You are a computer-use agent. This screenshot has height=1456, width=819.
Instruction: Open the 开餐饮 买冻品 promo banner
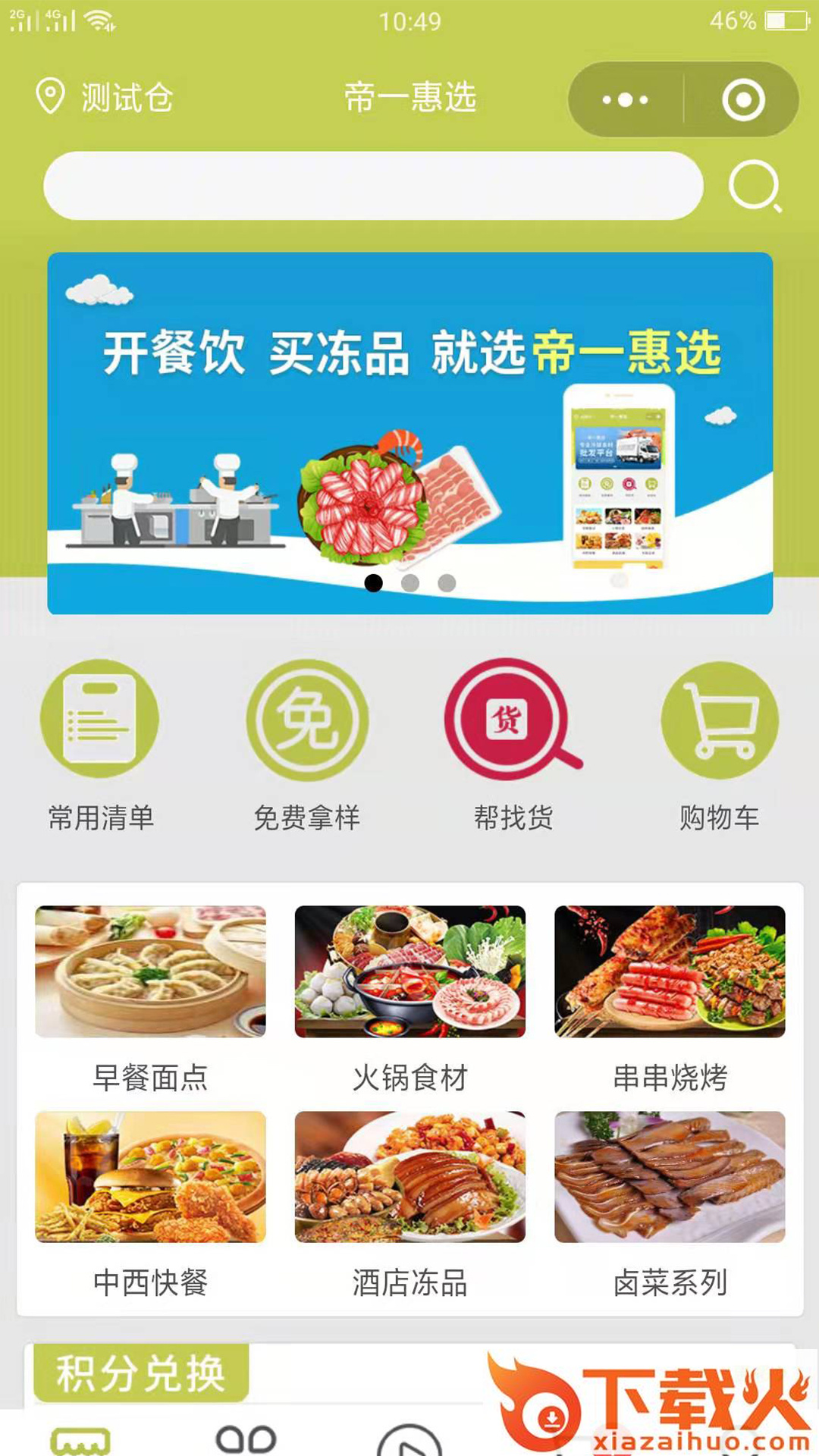(409, 432)
